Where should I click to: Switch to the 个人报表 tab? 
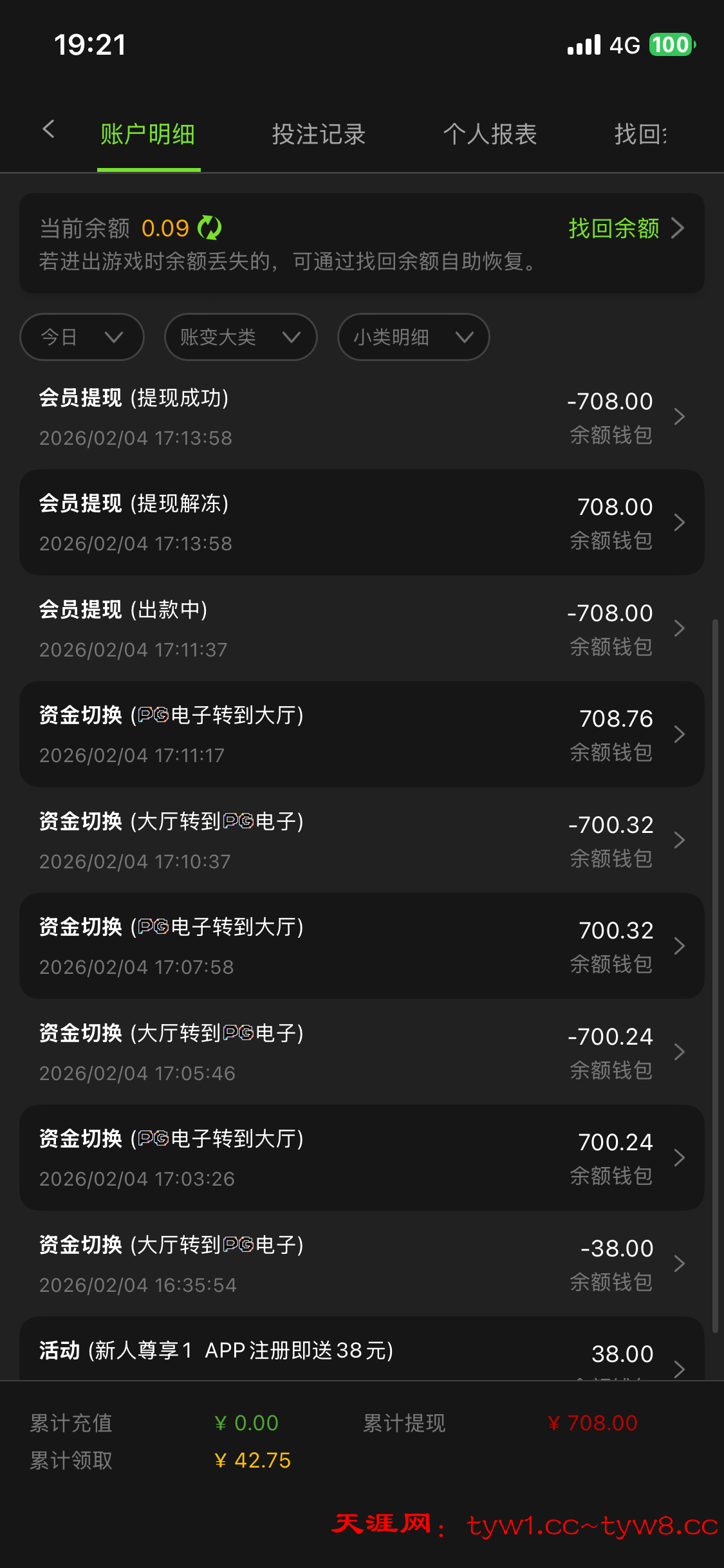tap(490, 135)
